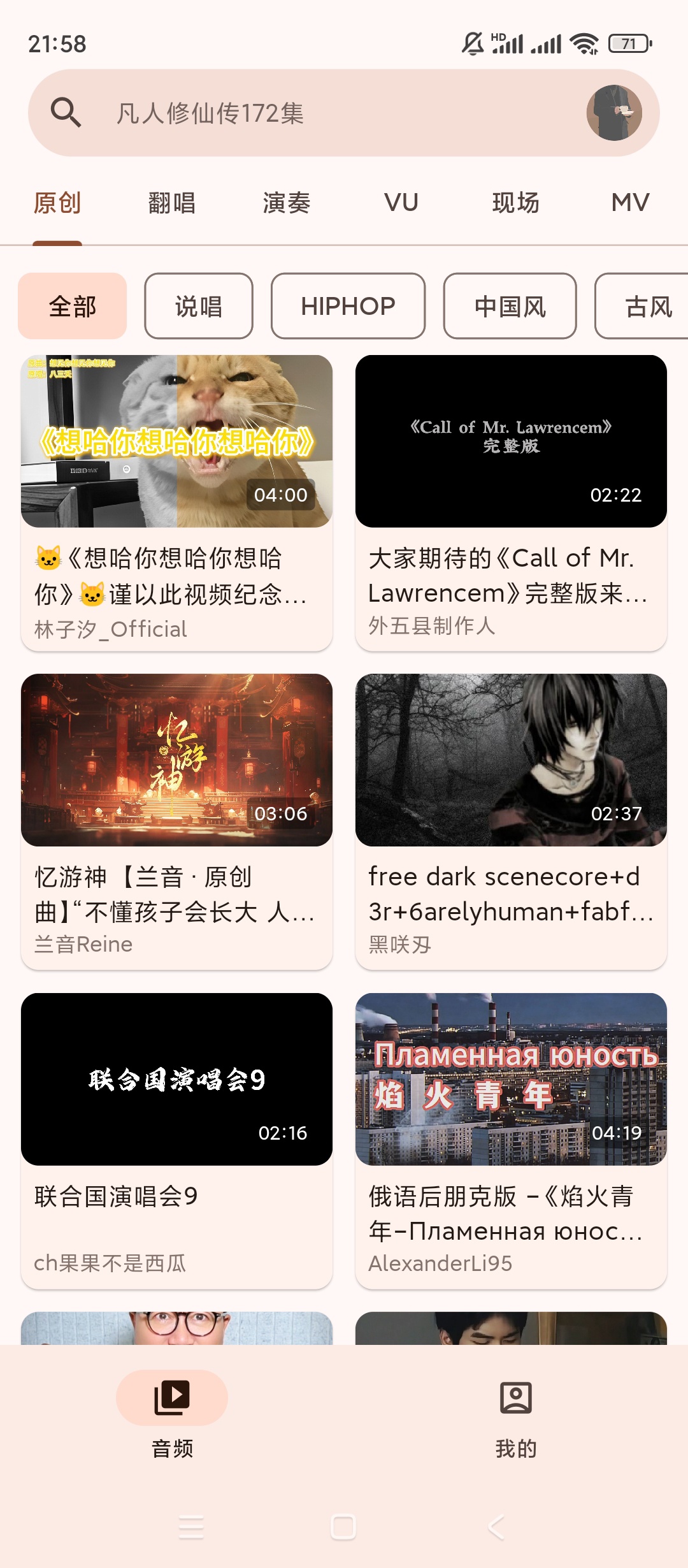Open the profile avatar in search bar
Screen dimensions: 688x1568
(x=613, y=113)
